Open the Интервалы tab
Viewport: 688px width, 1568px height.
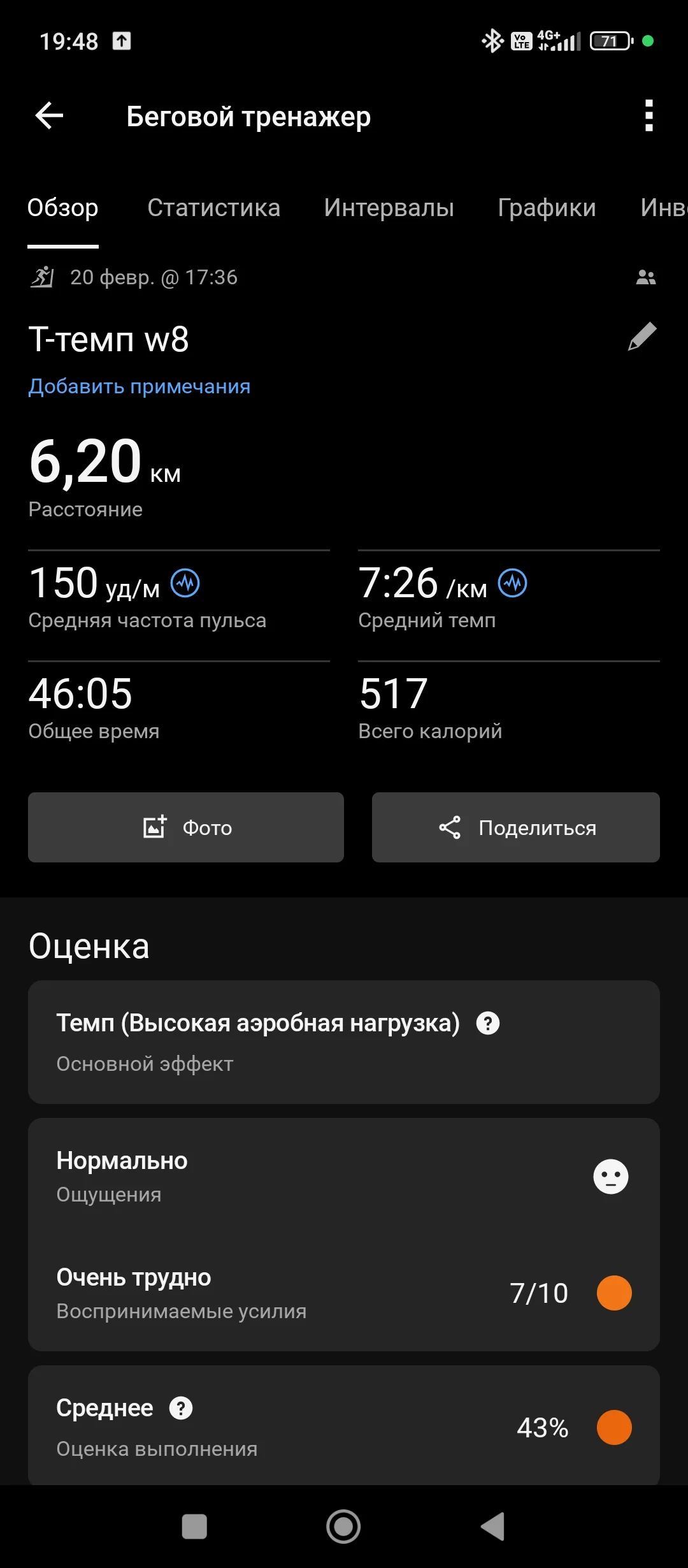[x=389, y=208]
